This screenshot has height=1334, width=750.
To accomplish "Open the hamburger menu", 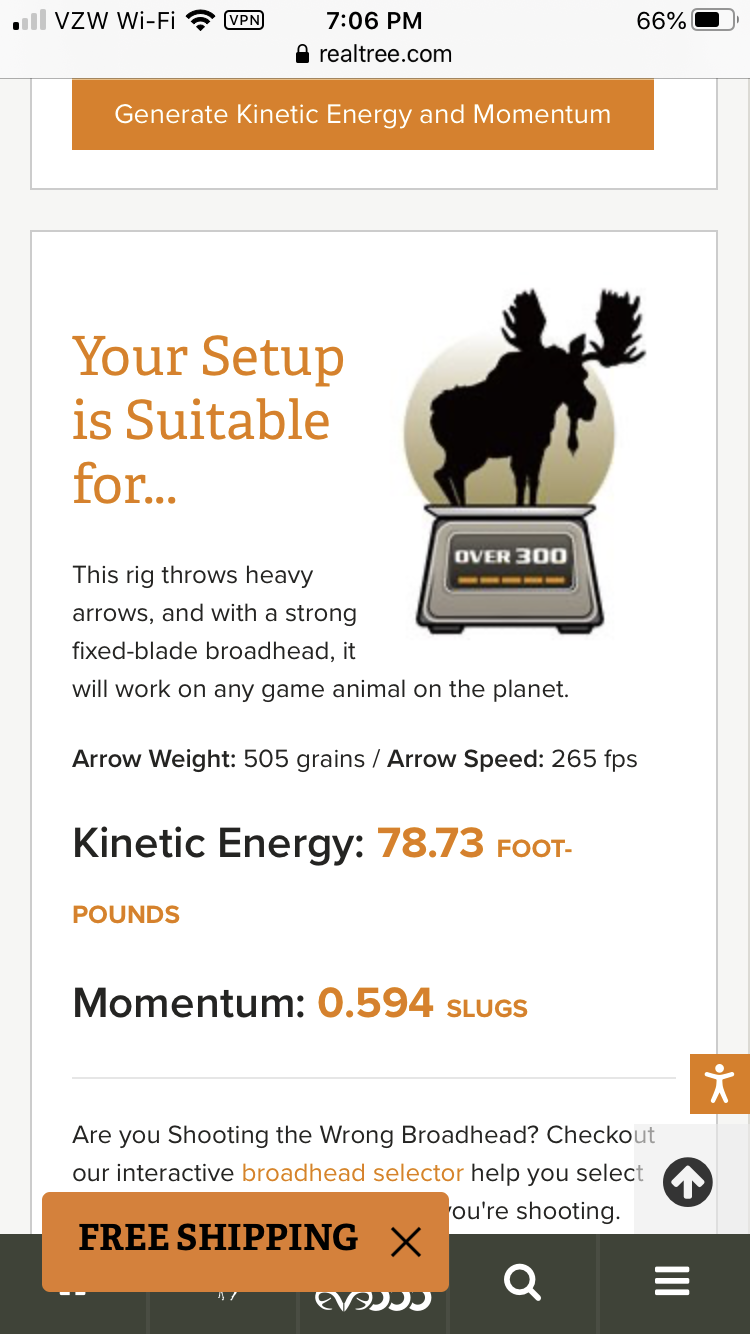I will point(672,1281).
